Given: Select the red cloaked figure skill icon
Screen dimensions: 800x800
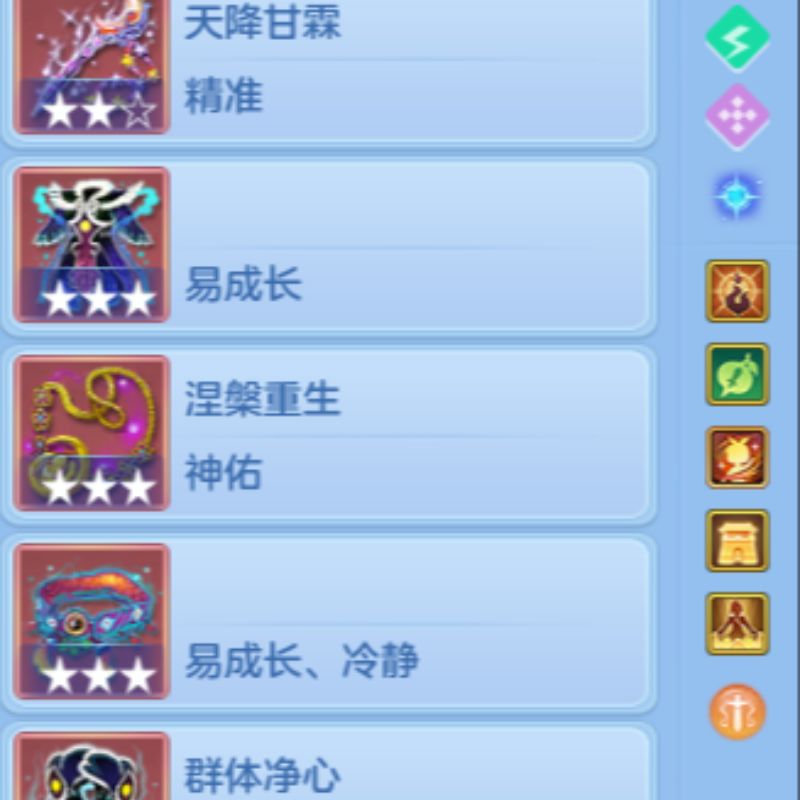Looking at the screenshot, I should [x=737, y=623].
